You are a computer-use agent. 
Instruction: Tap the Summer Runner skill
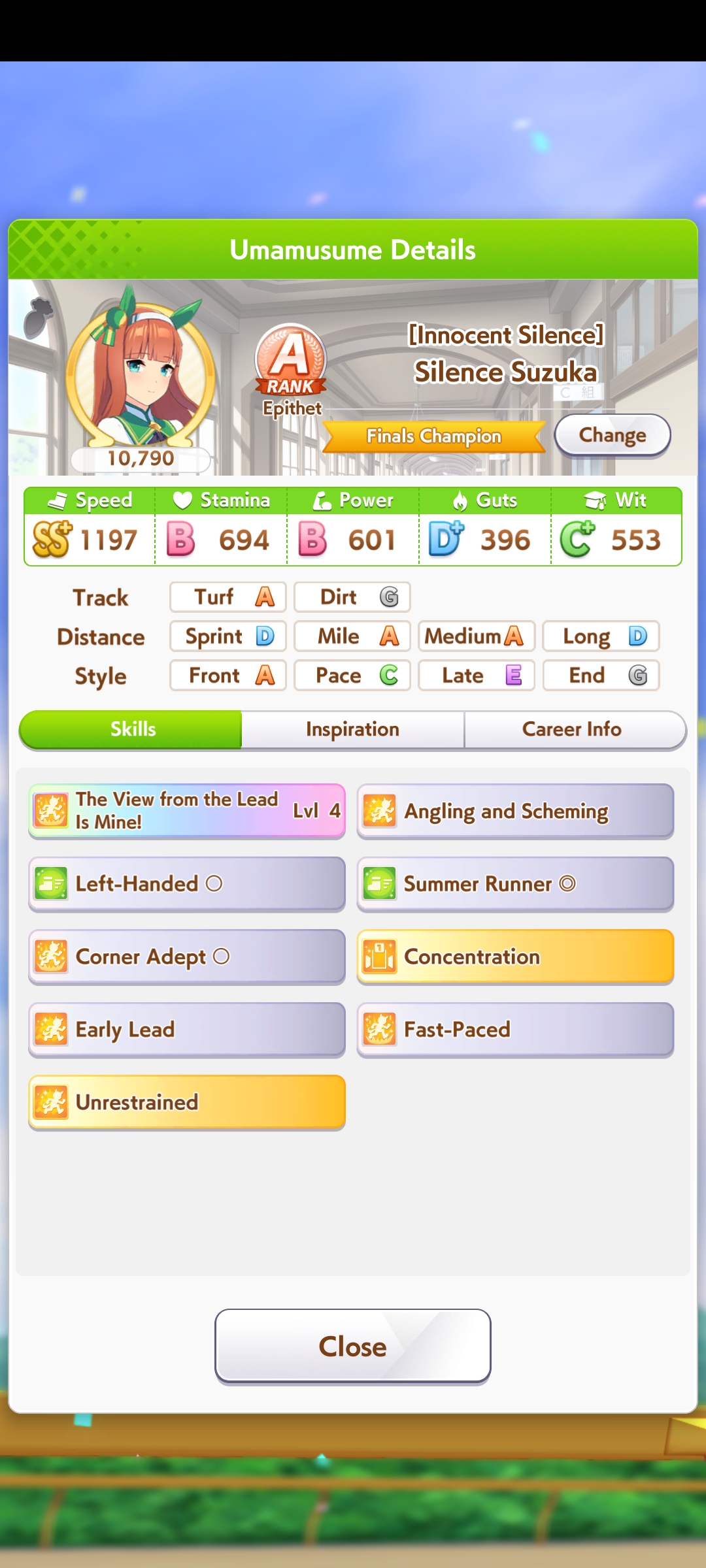[515, 884]
